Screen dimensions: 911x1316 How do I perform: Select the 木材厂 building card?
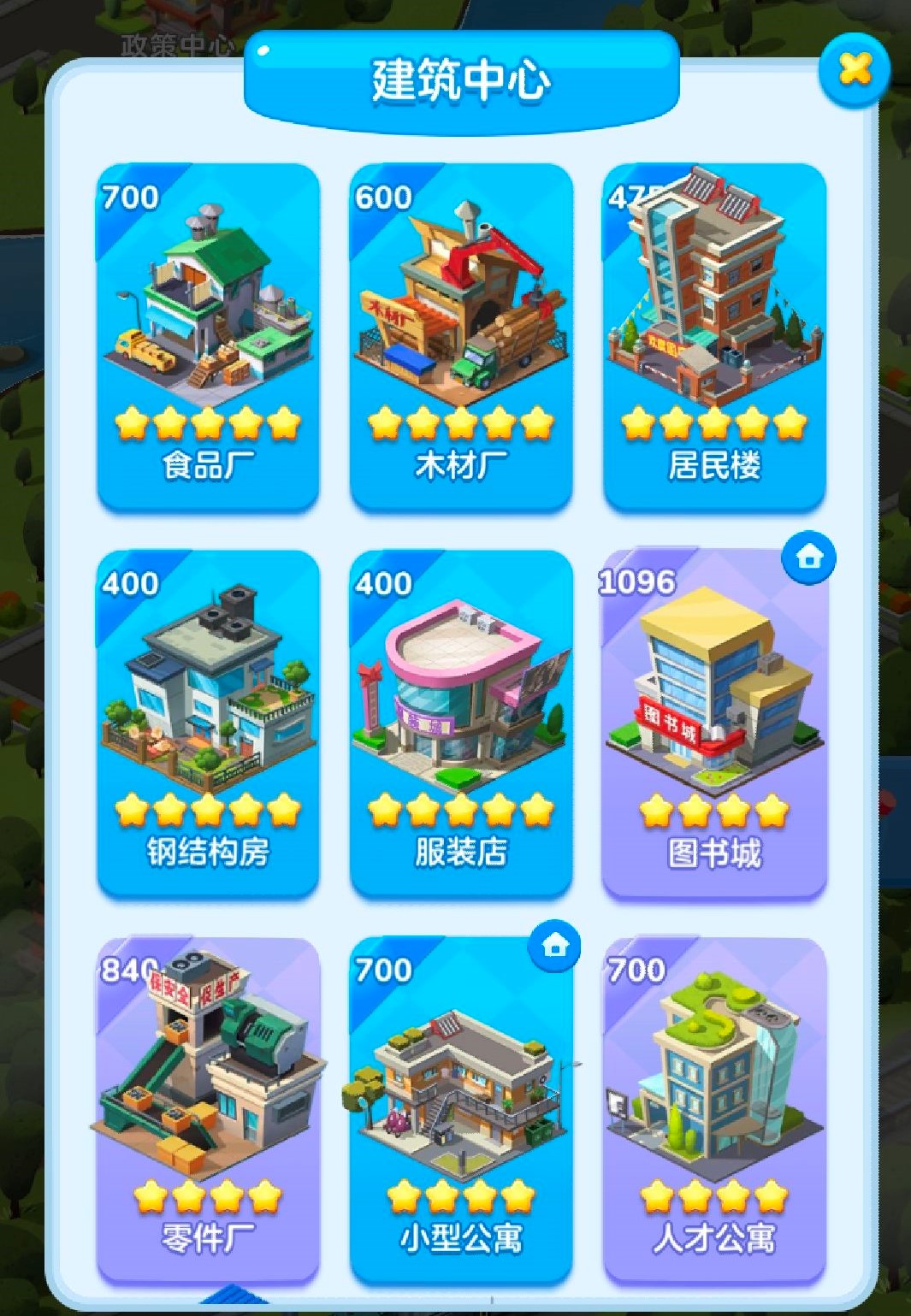pos(461,336)
